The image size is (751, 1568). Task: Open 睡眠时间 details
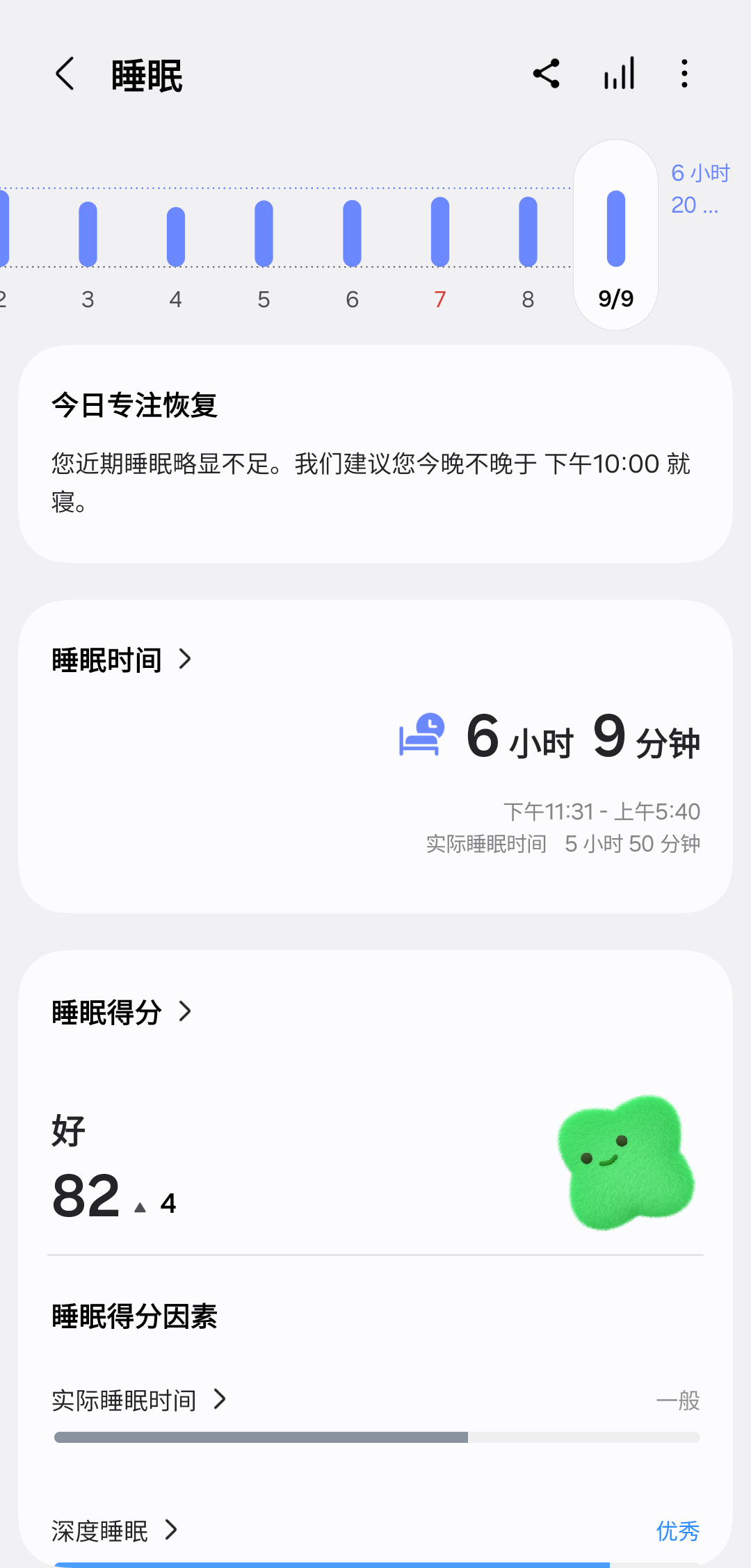[122, 660]
